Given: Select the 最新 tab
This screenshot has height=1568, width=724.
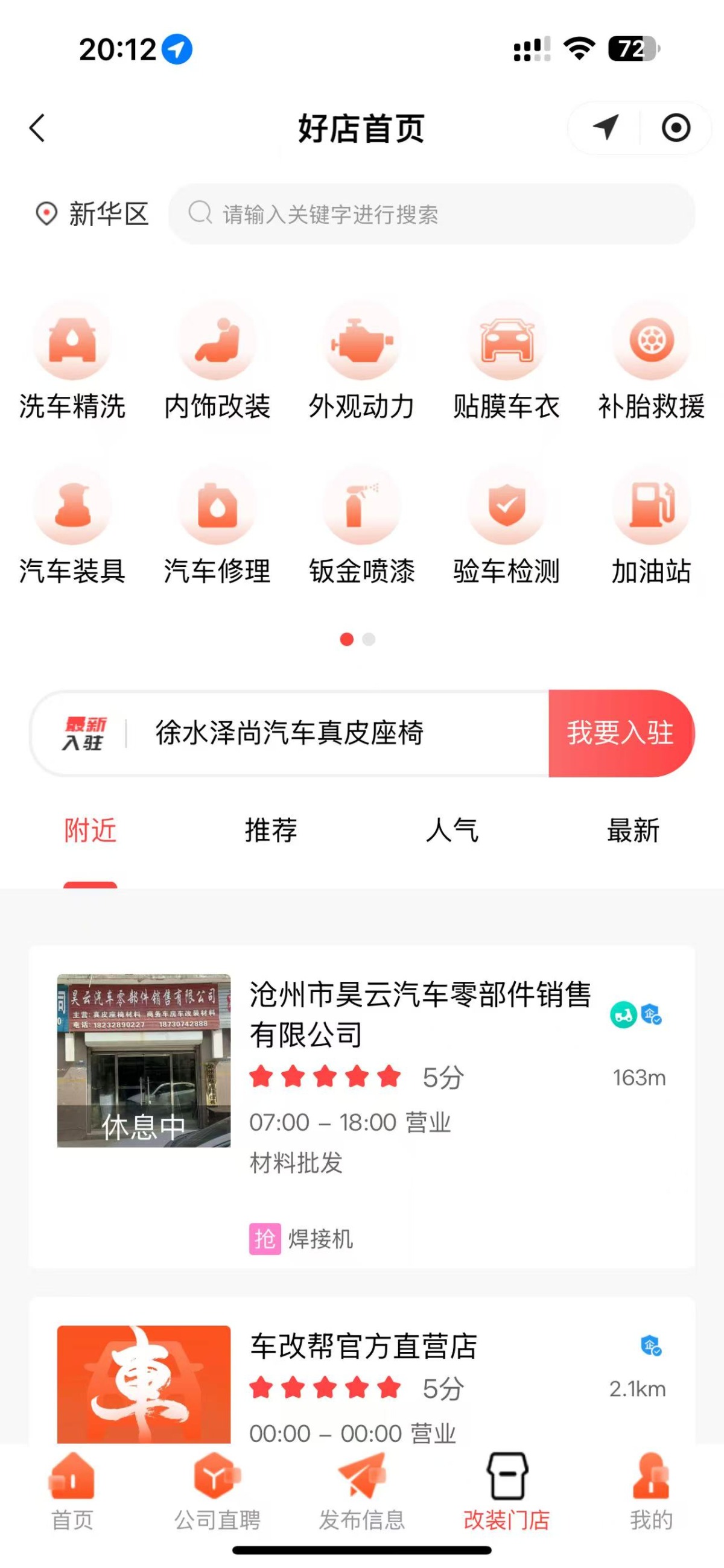Looking at the screenshot, I should click(632, 832).
